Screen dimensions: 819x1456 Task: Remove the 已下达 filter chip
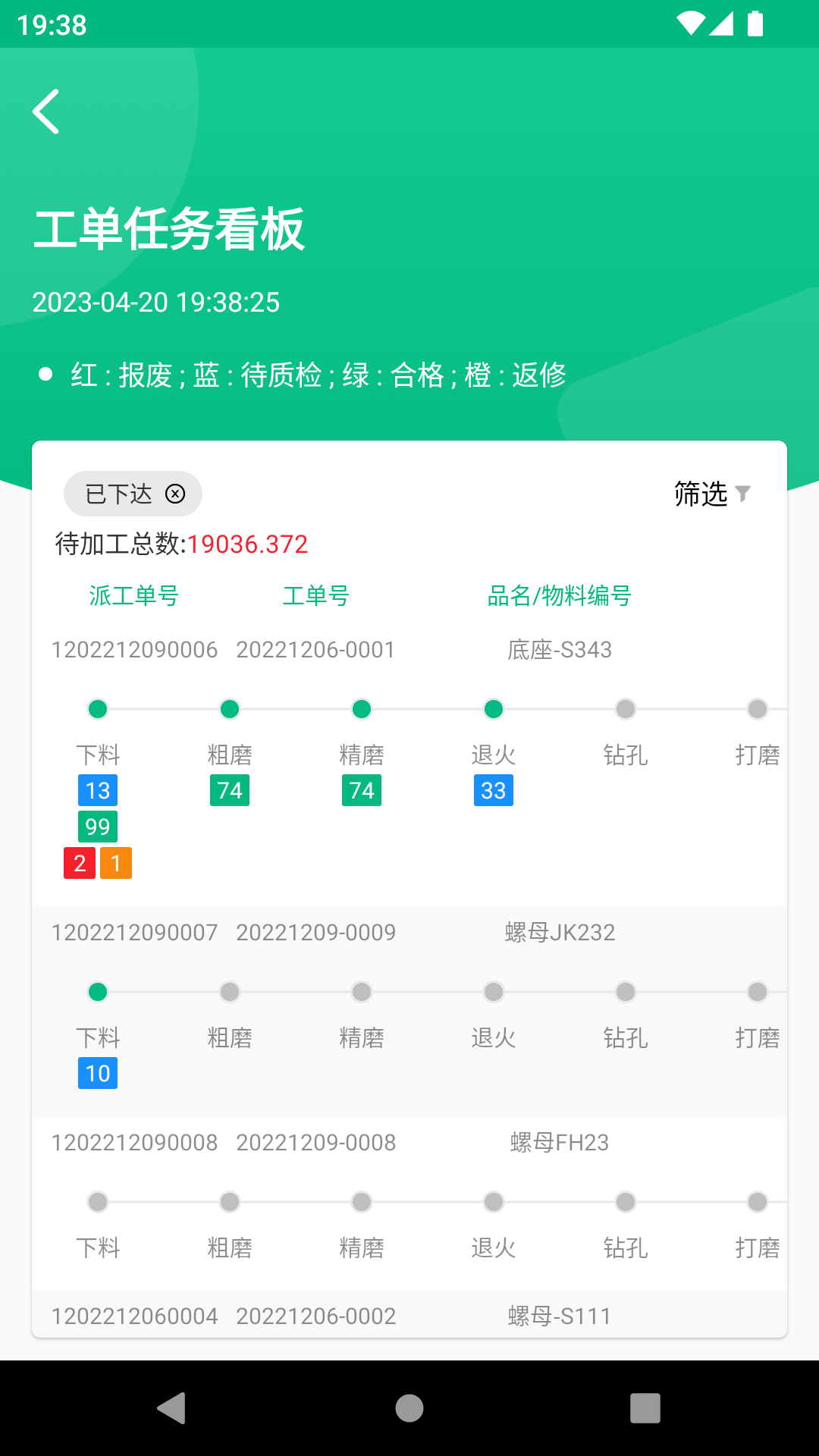coord(175,494)
